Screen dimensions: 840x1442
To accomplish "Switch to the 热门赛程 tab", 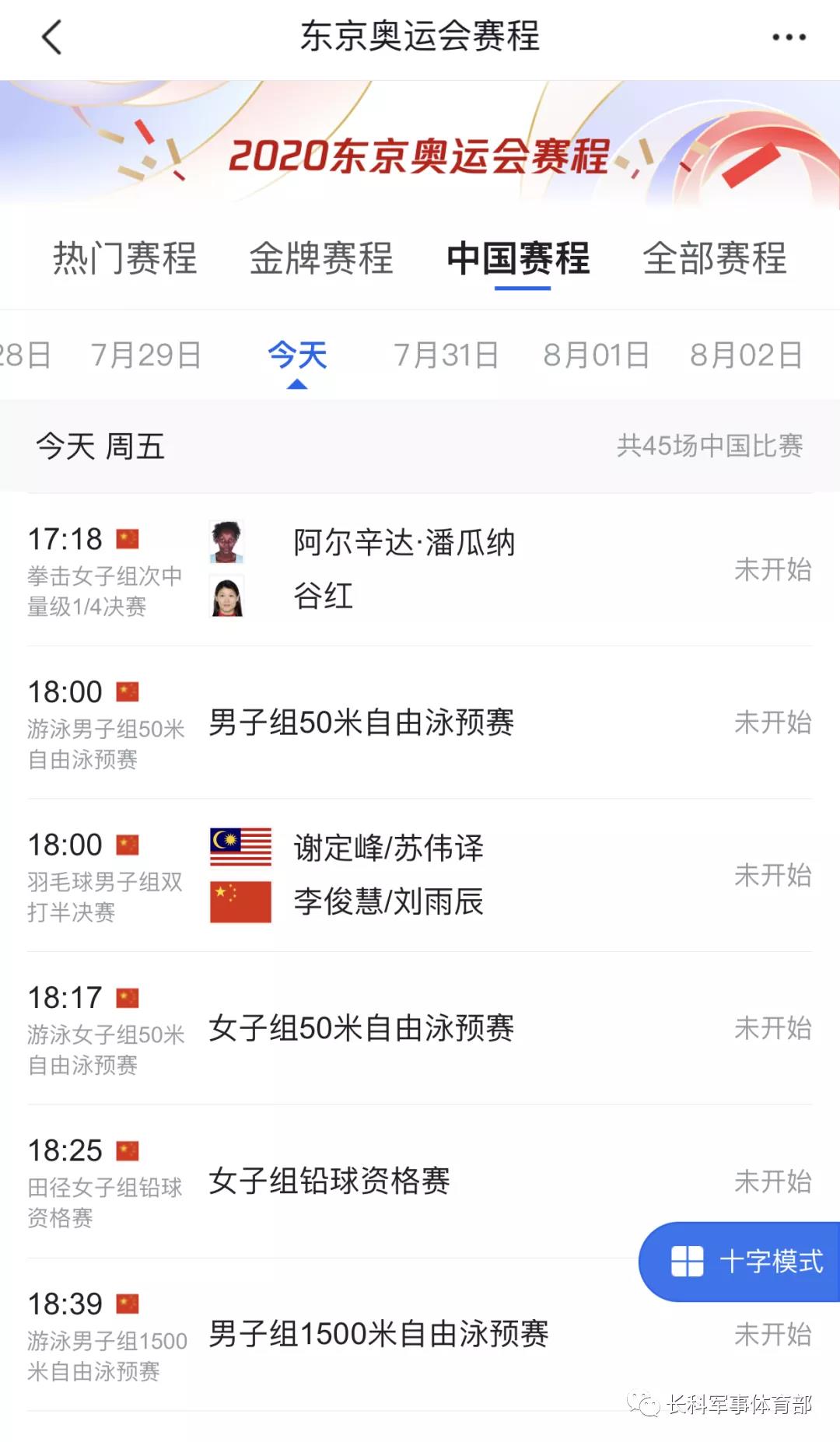I will [124, 258].
